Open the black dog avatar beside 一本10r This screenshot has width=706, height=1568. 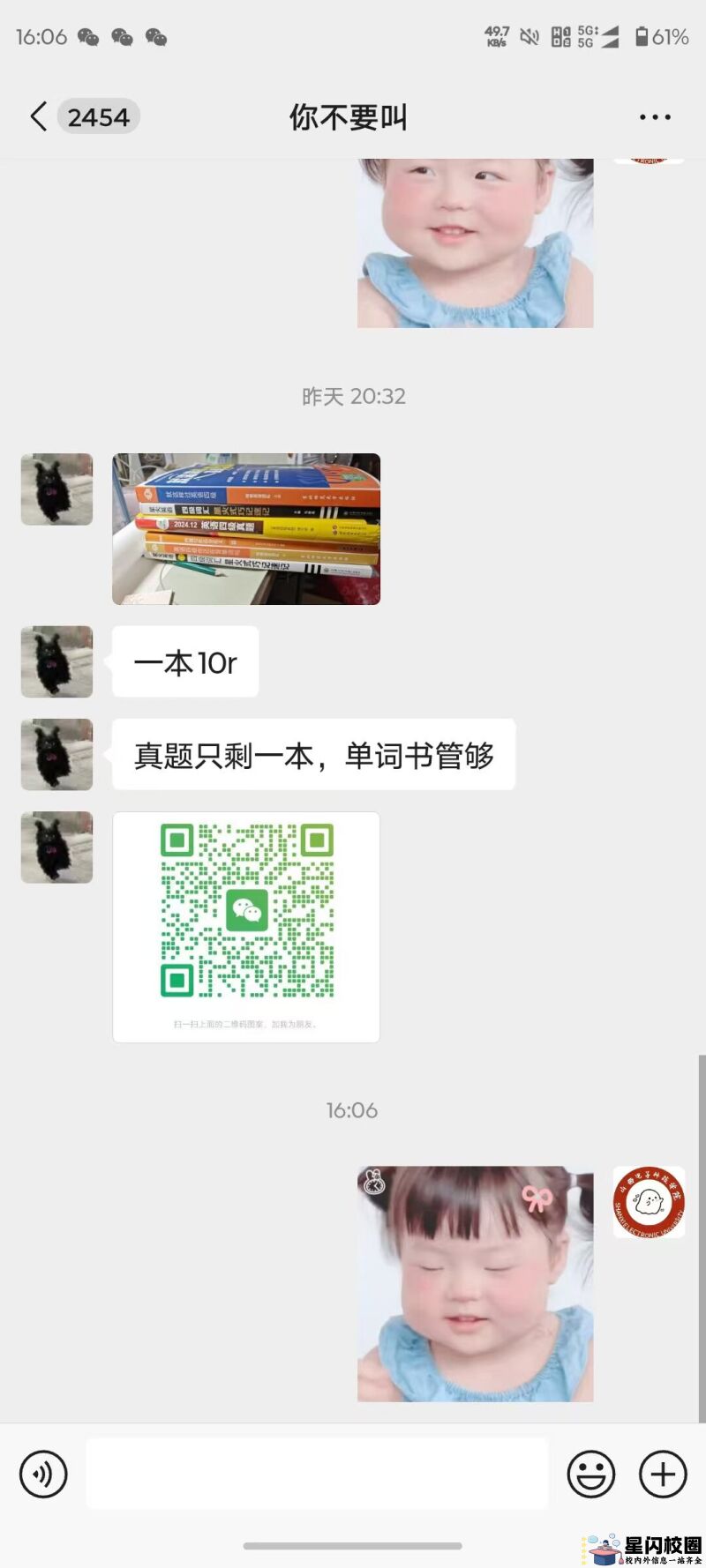pos(56,662)
